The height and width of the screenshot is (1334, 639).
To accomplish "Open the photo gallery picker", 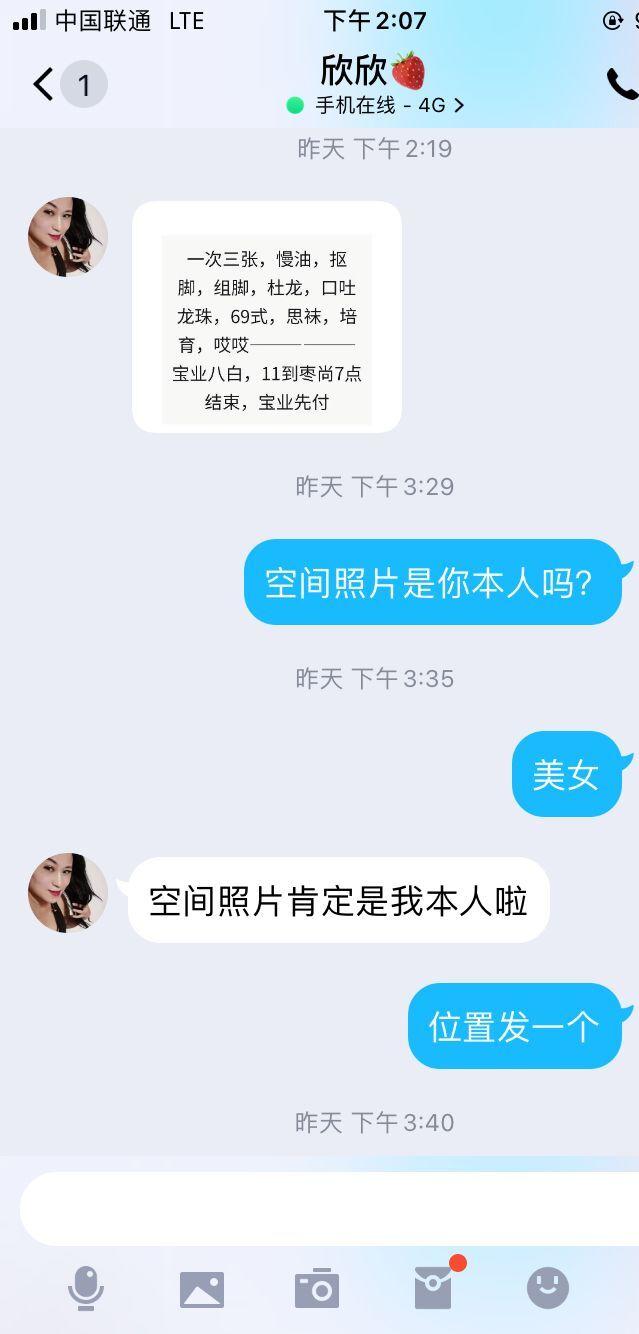I will [202, 1289].
